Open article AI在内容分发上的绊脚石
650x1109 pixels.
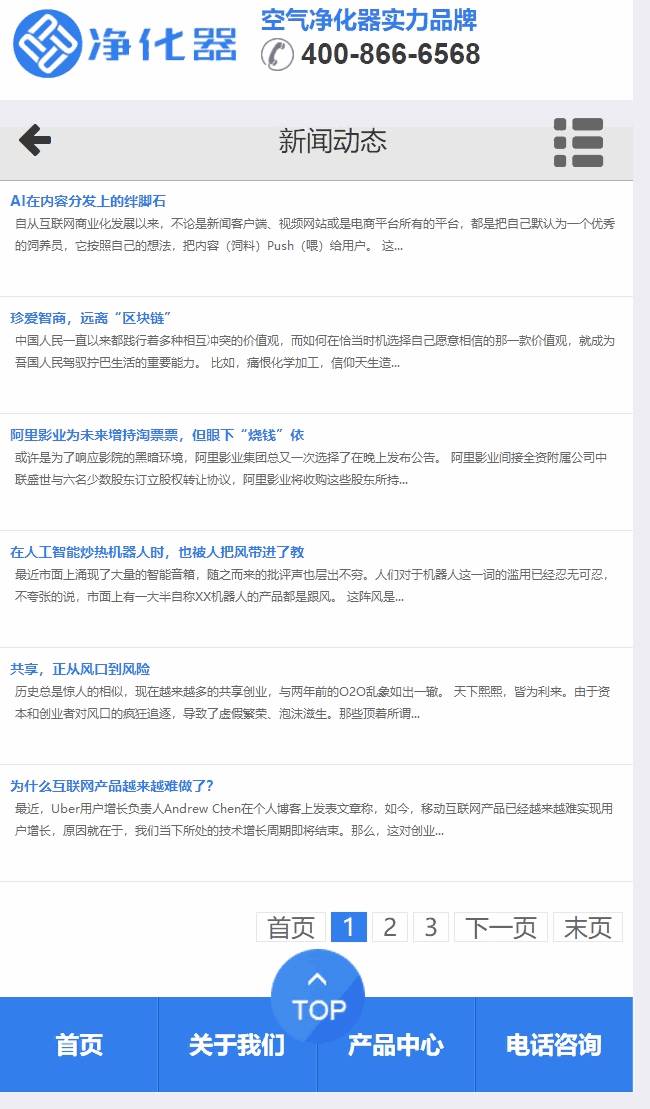pos(88,201)
